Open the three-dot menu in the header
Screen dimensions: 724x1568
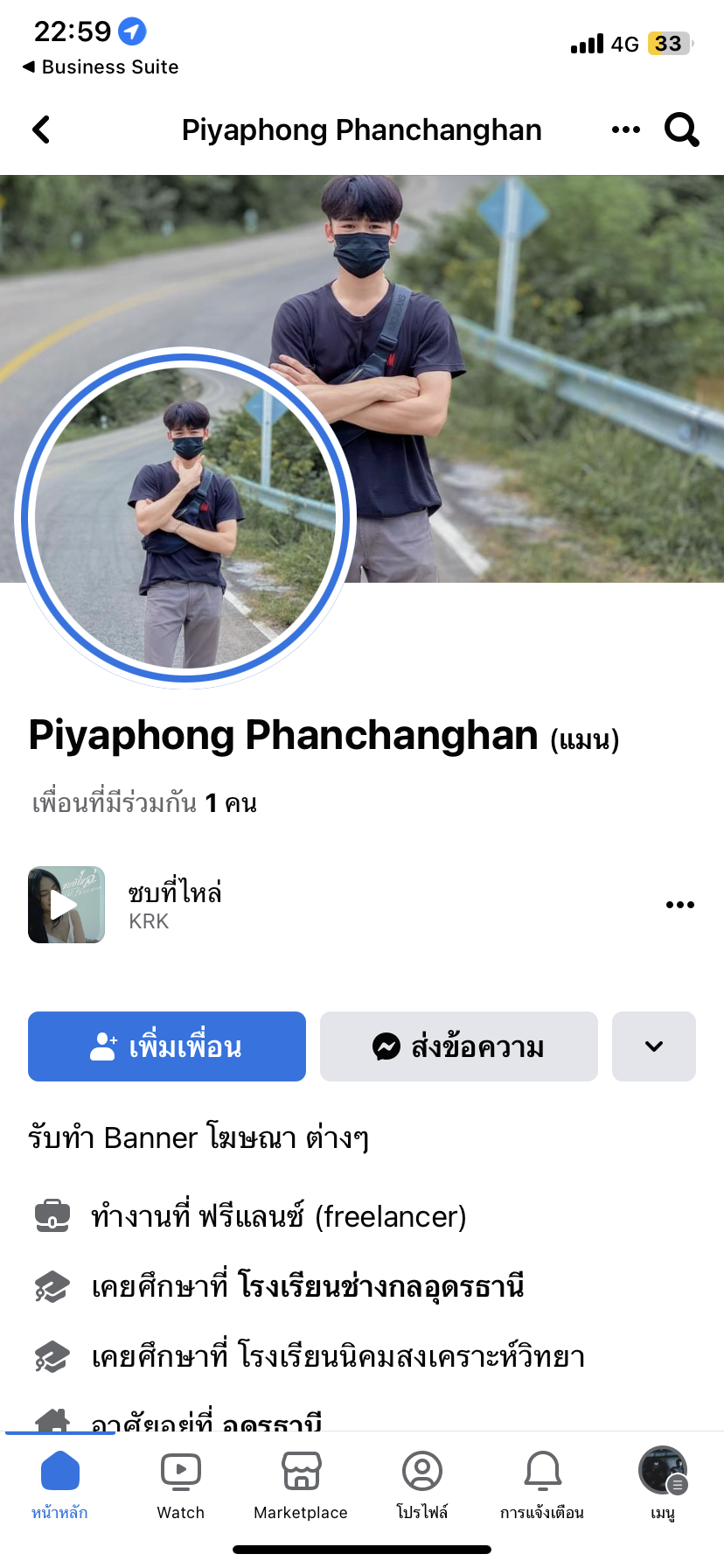pos(625,129)
